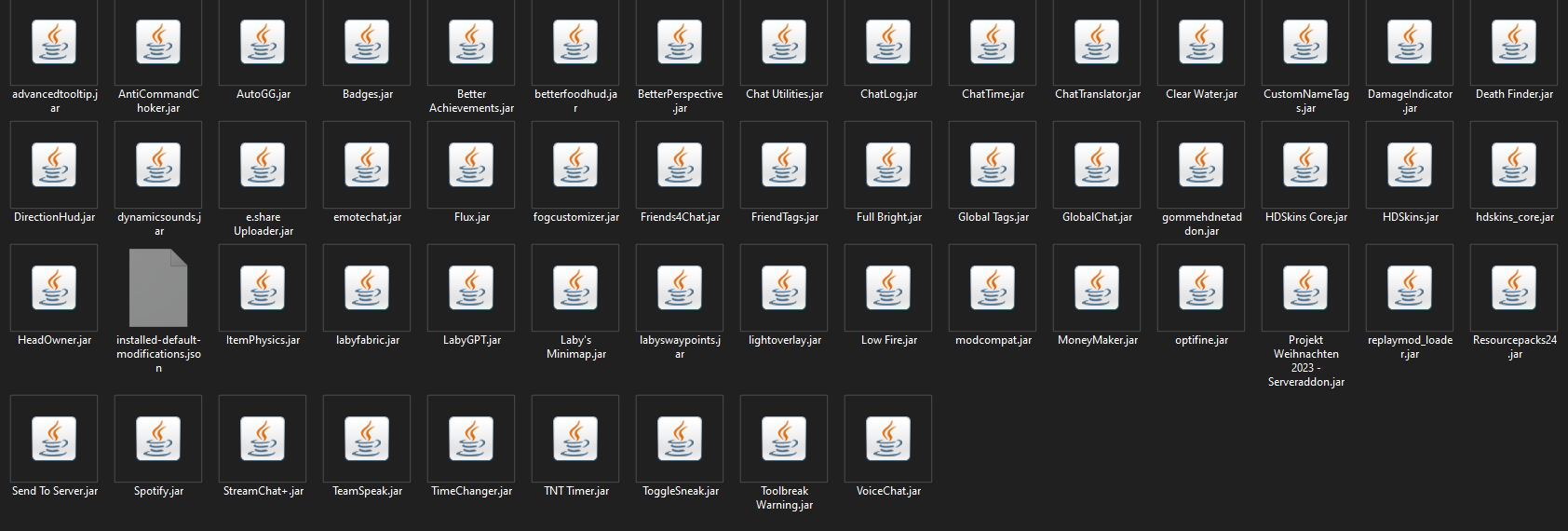Select Resourcepacks24.jar
The height and width of the screenshot is (531, 1568).
[x=1514, y=289]
